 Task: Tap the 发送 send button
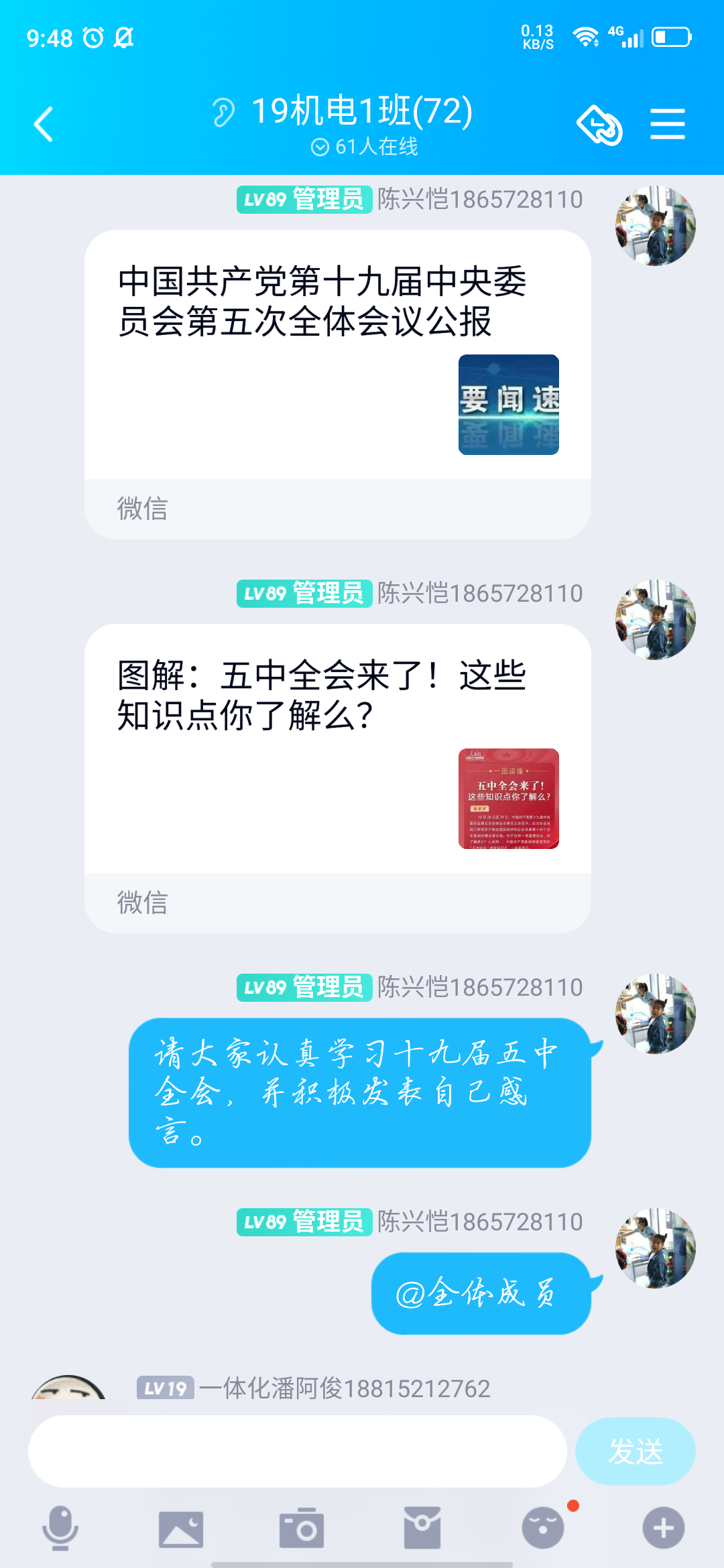pyautogui.click(x=635, y=1451)
